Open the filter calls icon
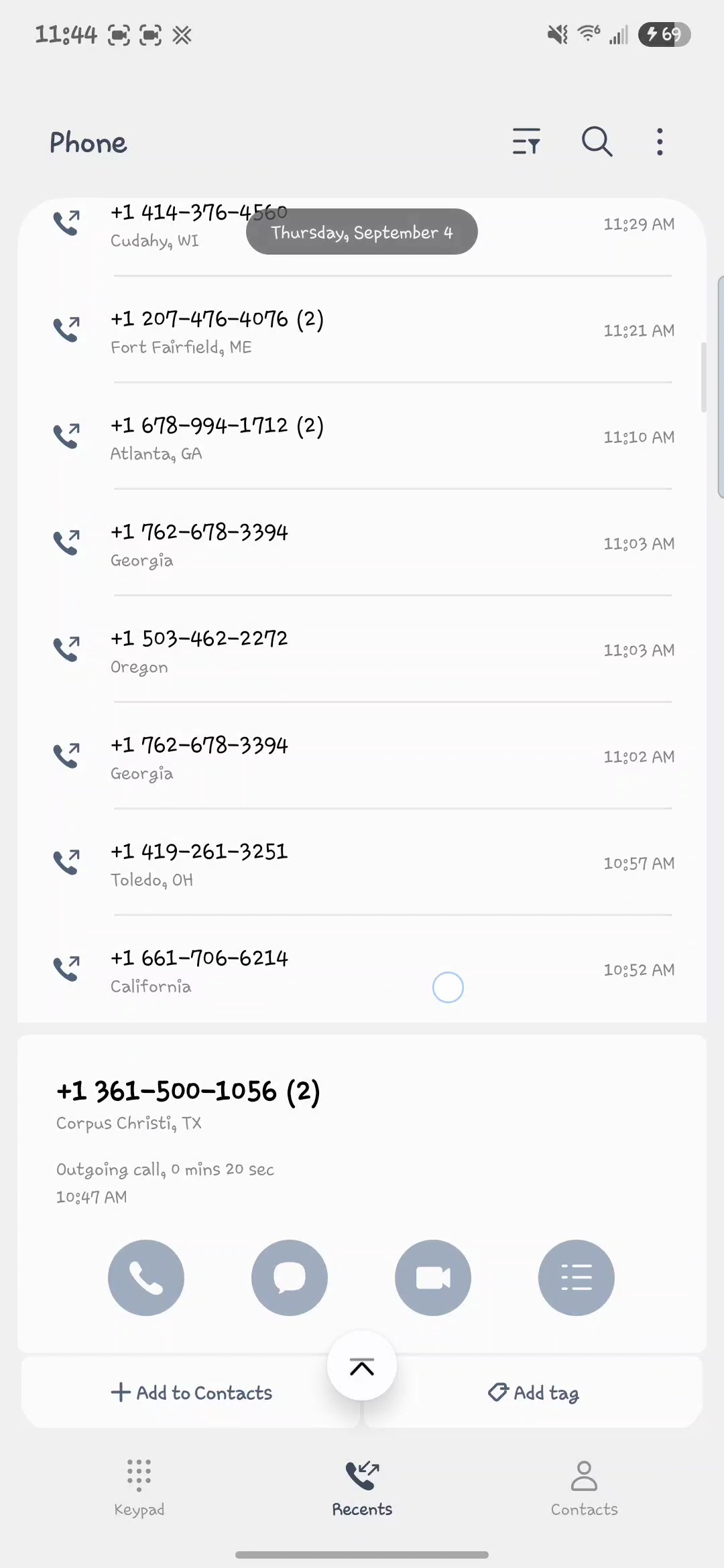724x1568 pixels. click(x=526, y=141)
